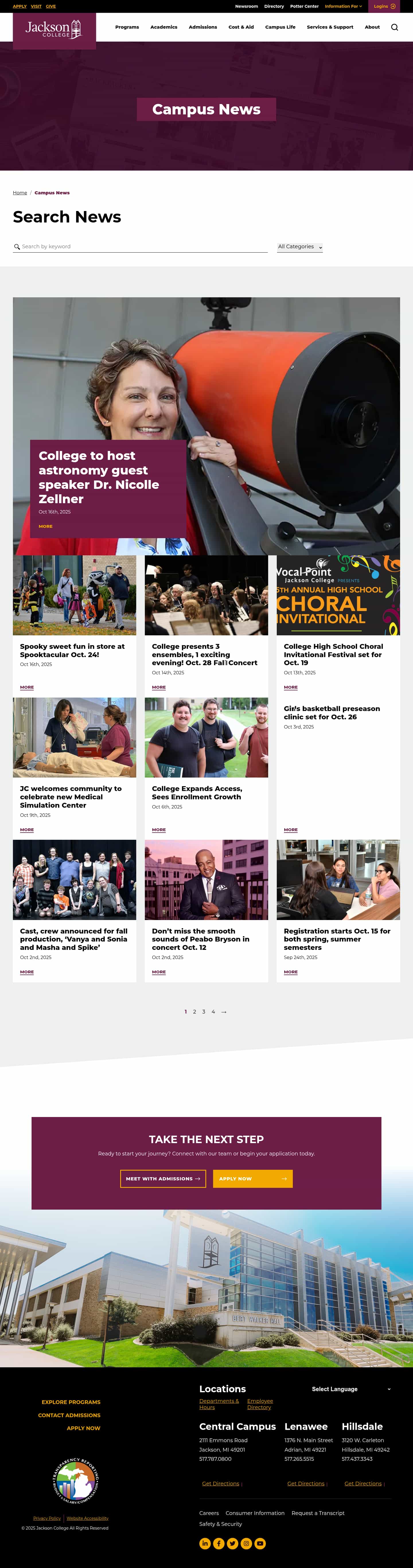This screenshot has width=413, height=1568.
Task: Go to the Admissions navigation item
Action: [x=203, y=28]
